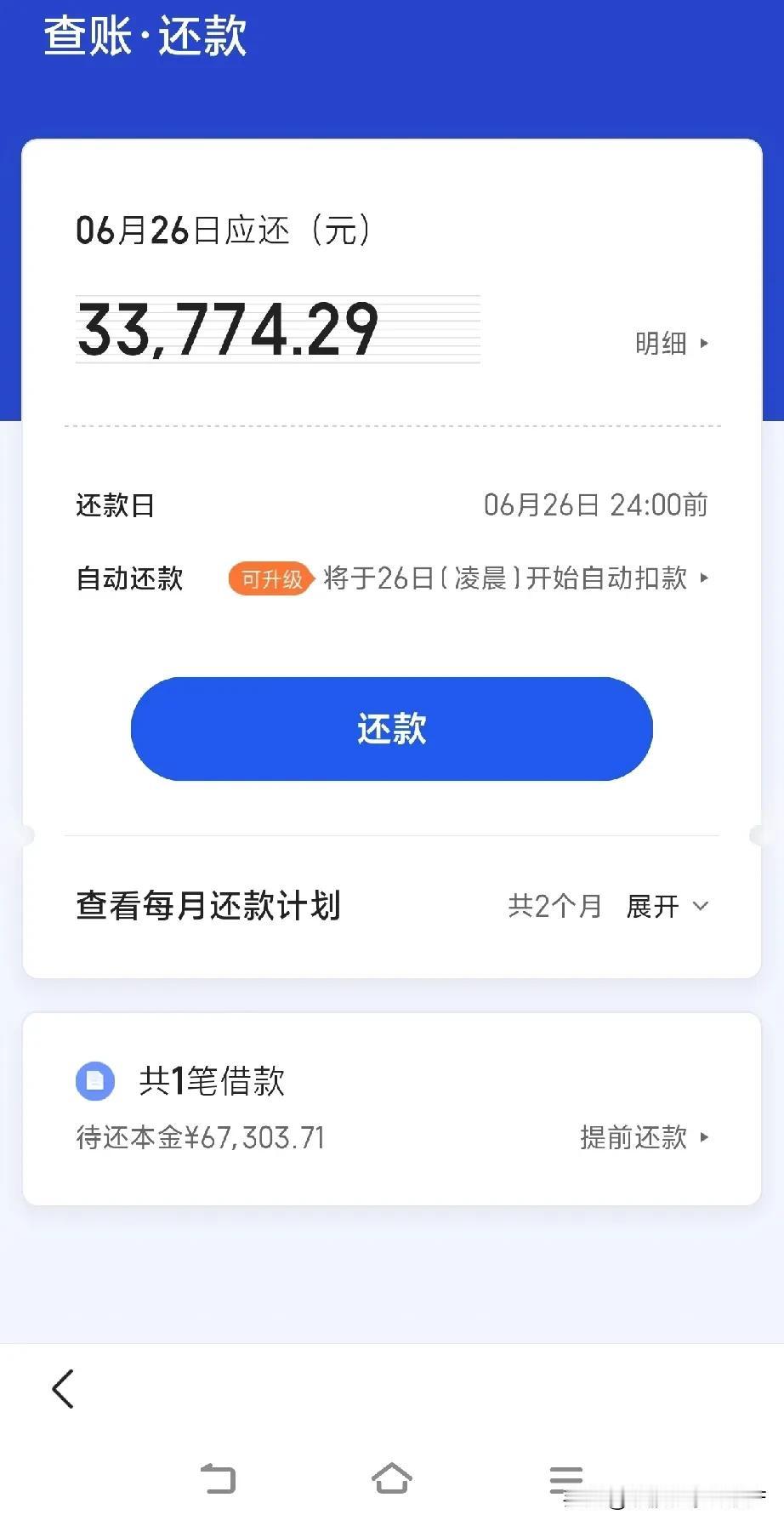Open 提前还款 early repayment

(644, 1137)
